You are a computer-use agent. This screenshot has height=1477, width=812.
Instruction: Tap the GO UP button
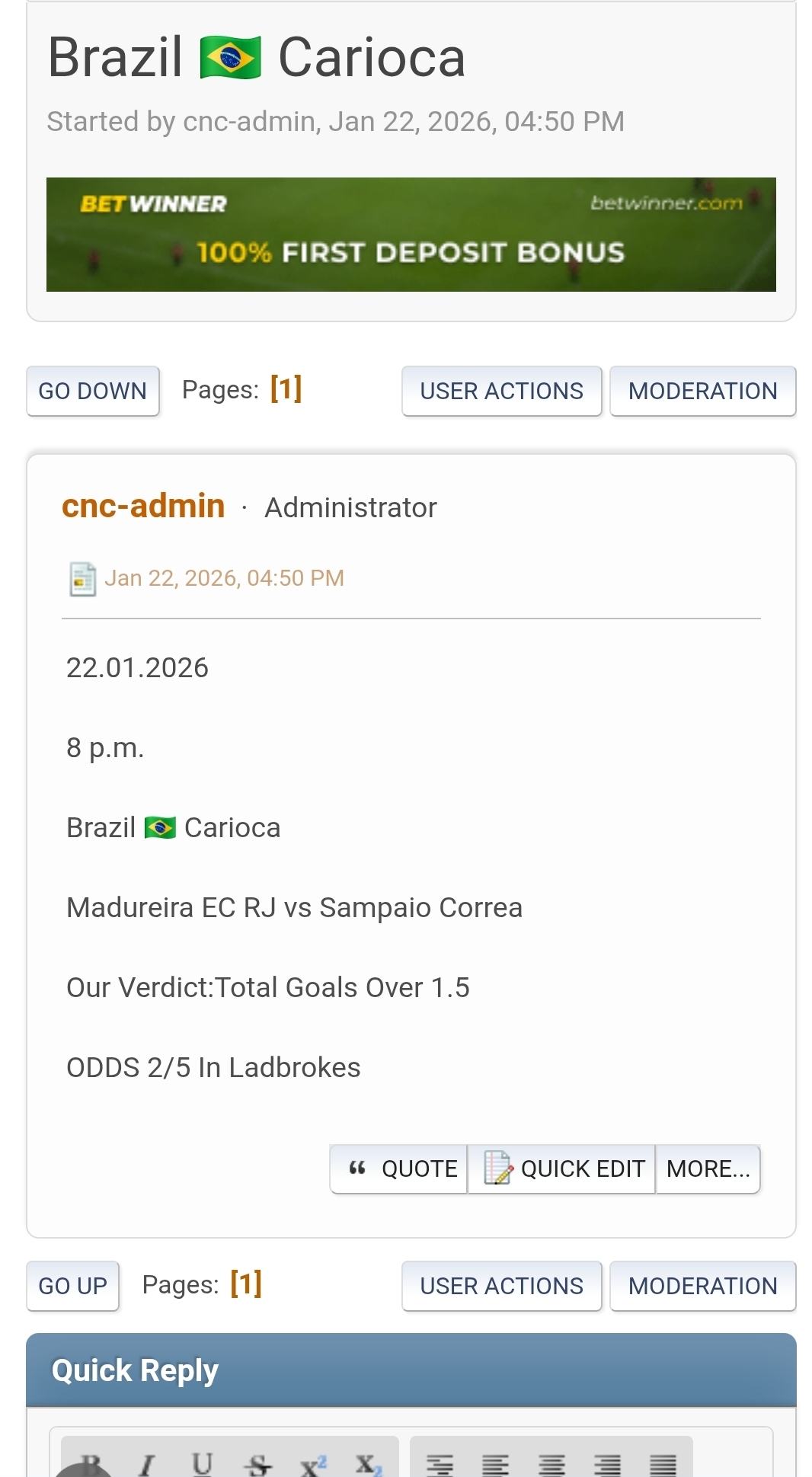(x=72, y=1286)
